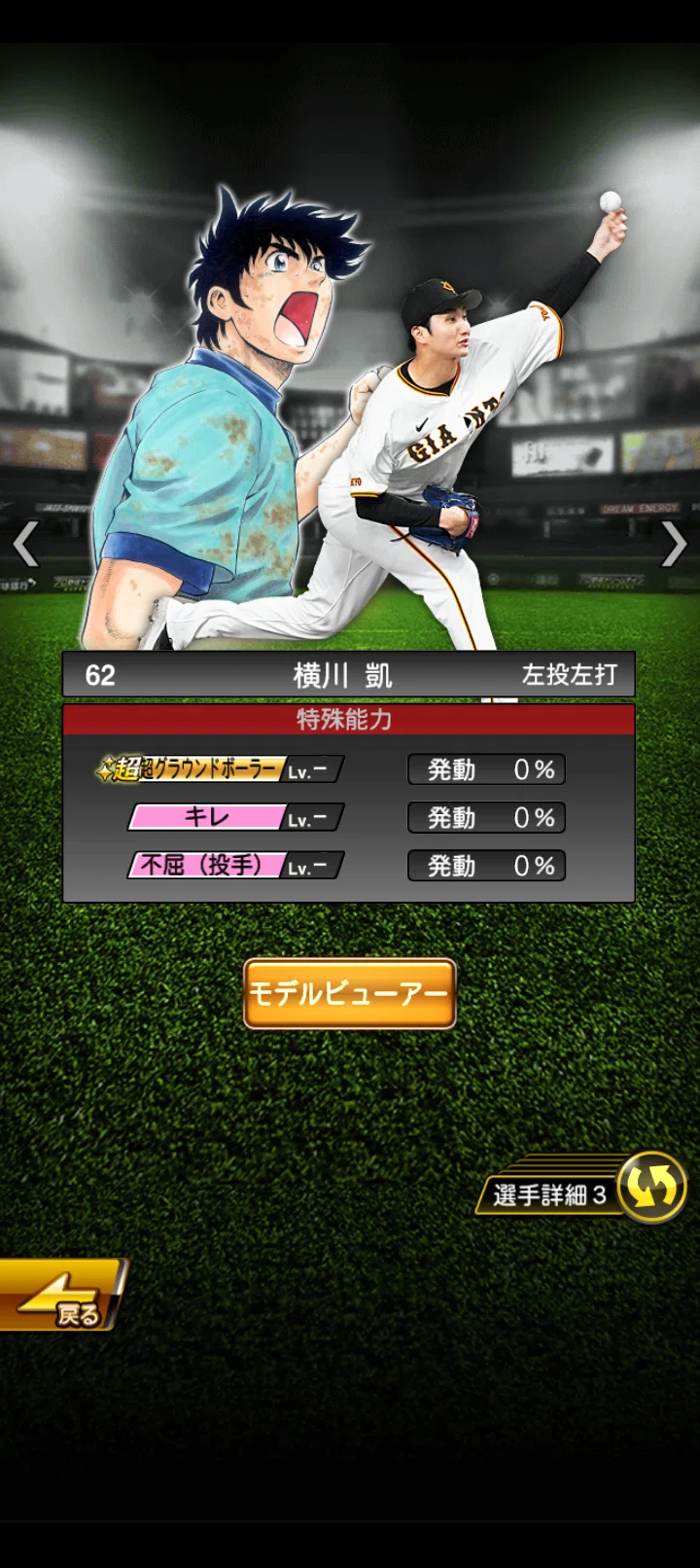Open the モデルビューアー button

coord(350,993)
